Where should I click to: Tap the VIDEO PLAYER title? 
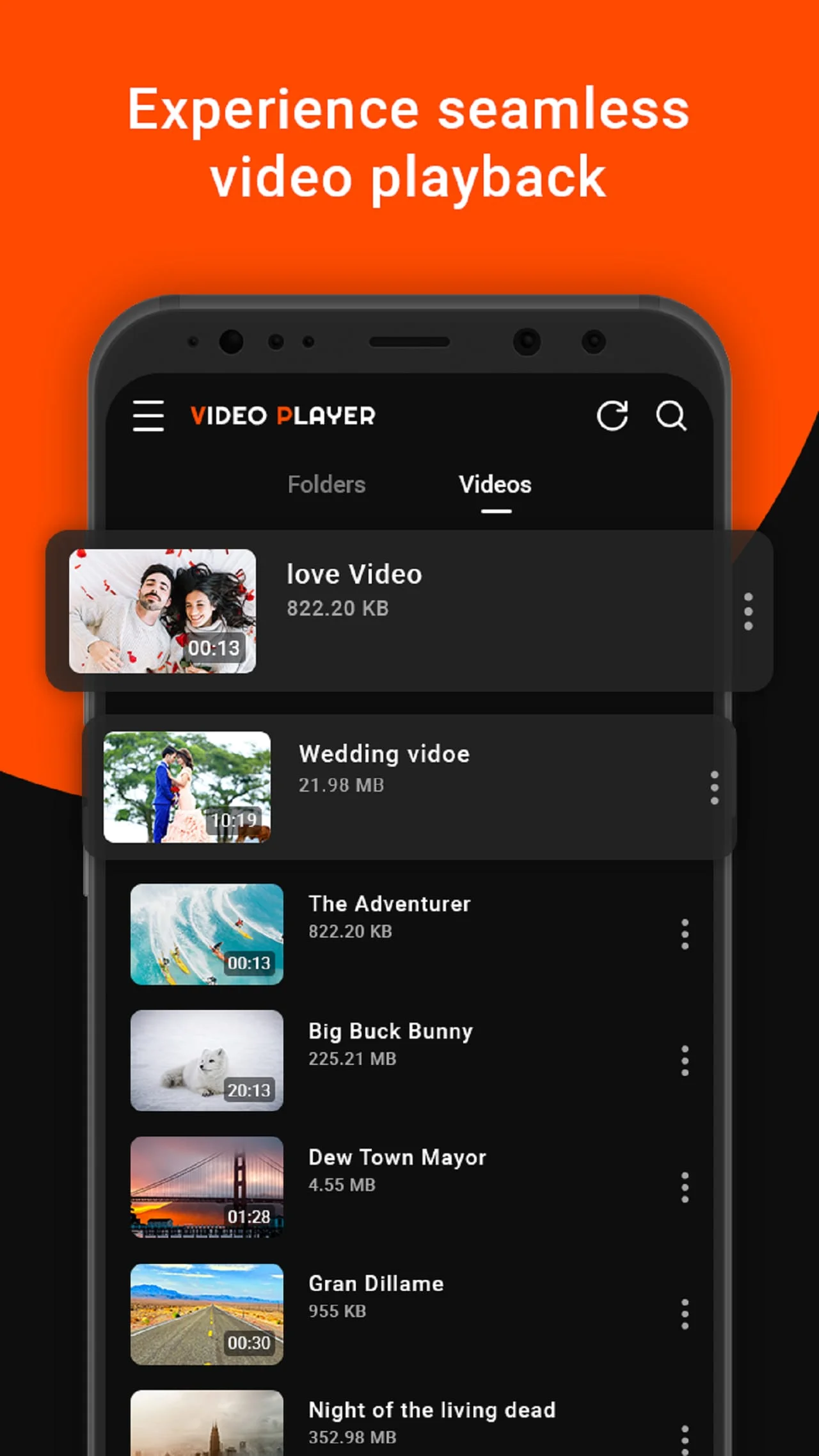pyautogui.click(x=282, y=416)
